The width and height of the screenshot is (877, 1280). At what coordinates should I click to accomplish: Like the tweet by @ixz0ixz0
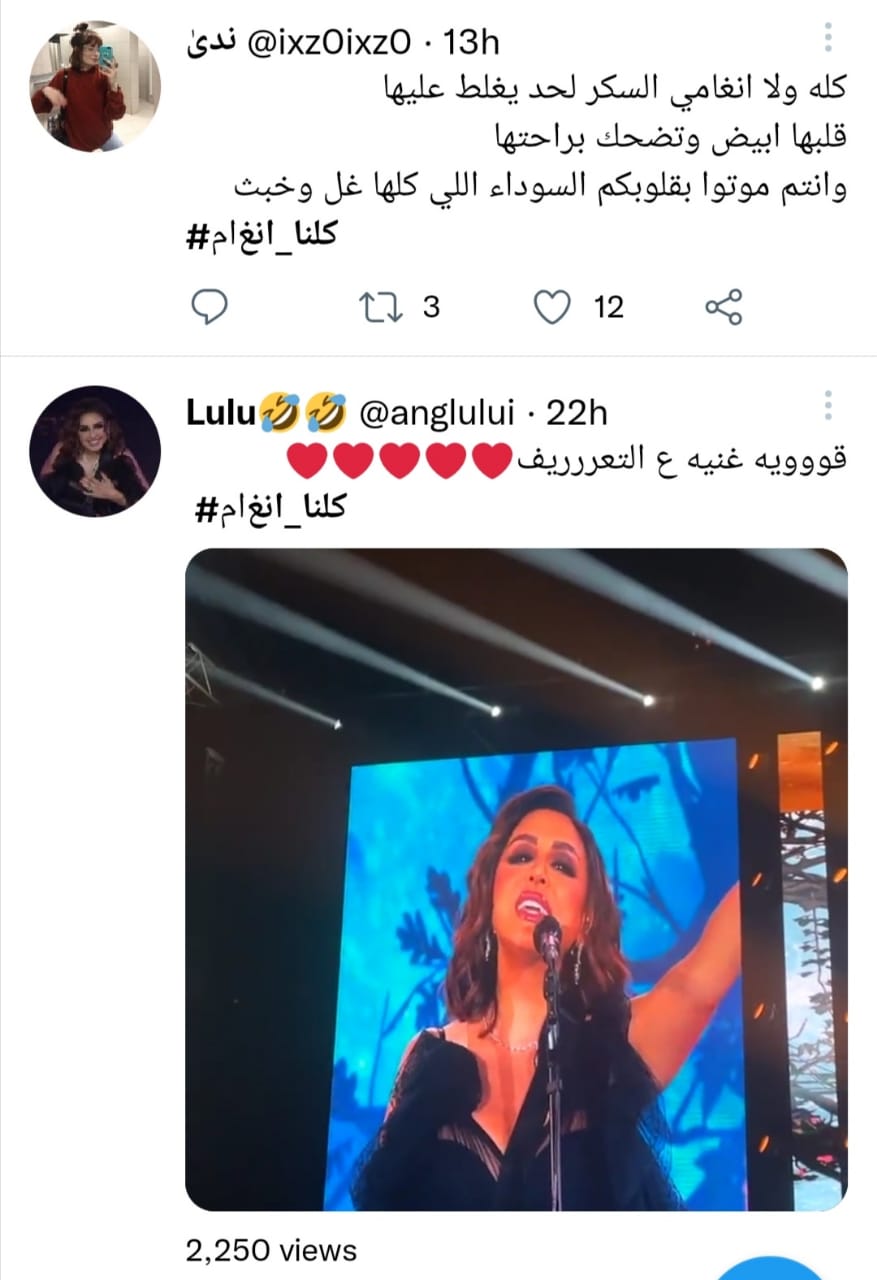[x=551, y=307]
